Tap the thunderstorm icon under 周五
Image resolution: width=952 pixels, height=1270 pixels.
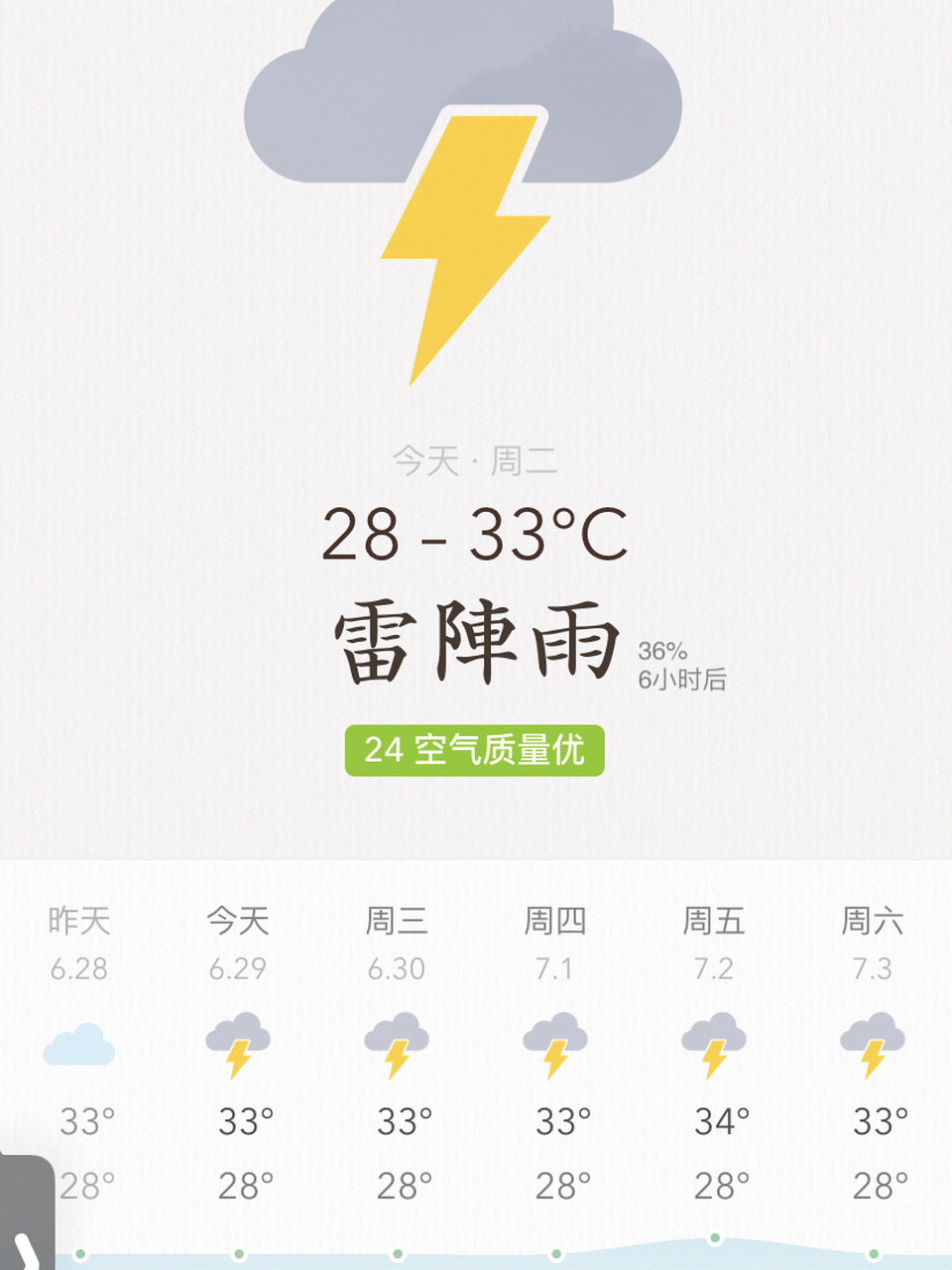(x=715, y=1047)
